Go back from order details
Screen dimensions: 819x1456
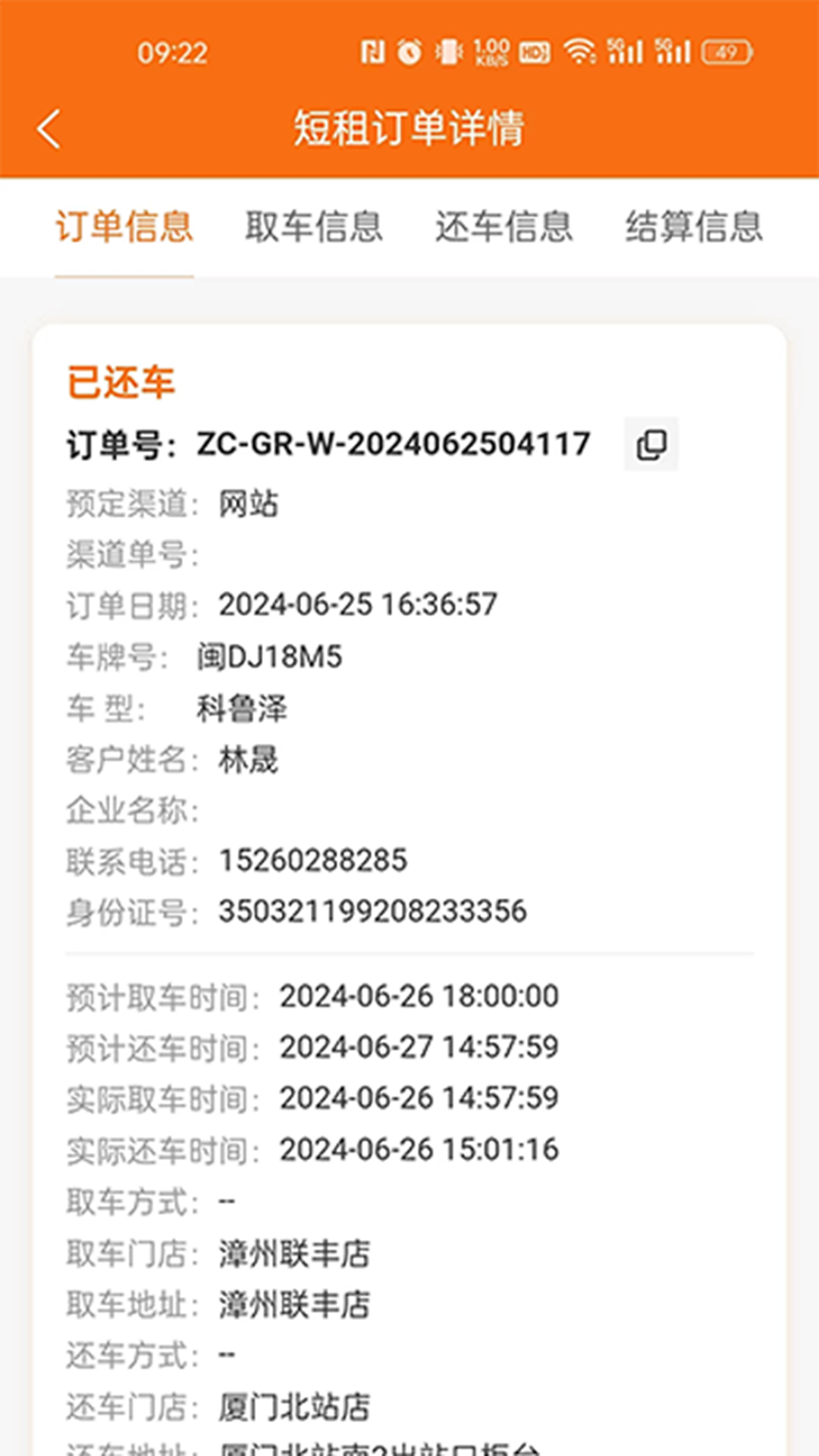49,129
